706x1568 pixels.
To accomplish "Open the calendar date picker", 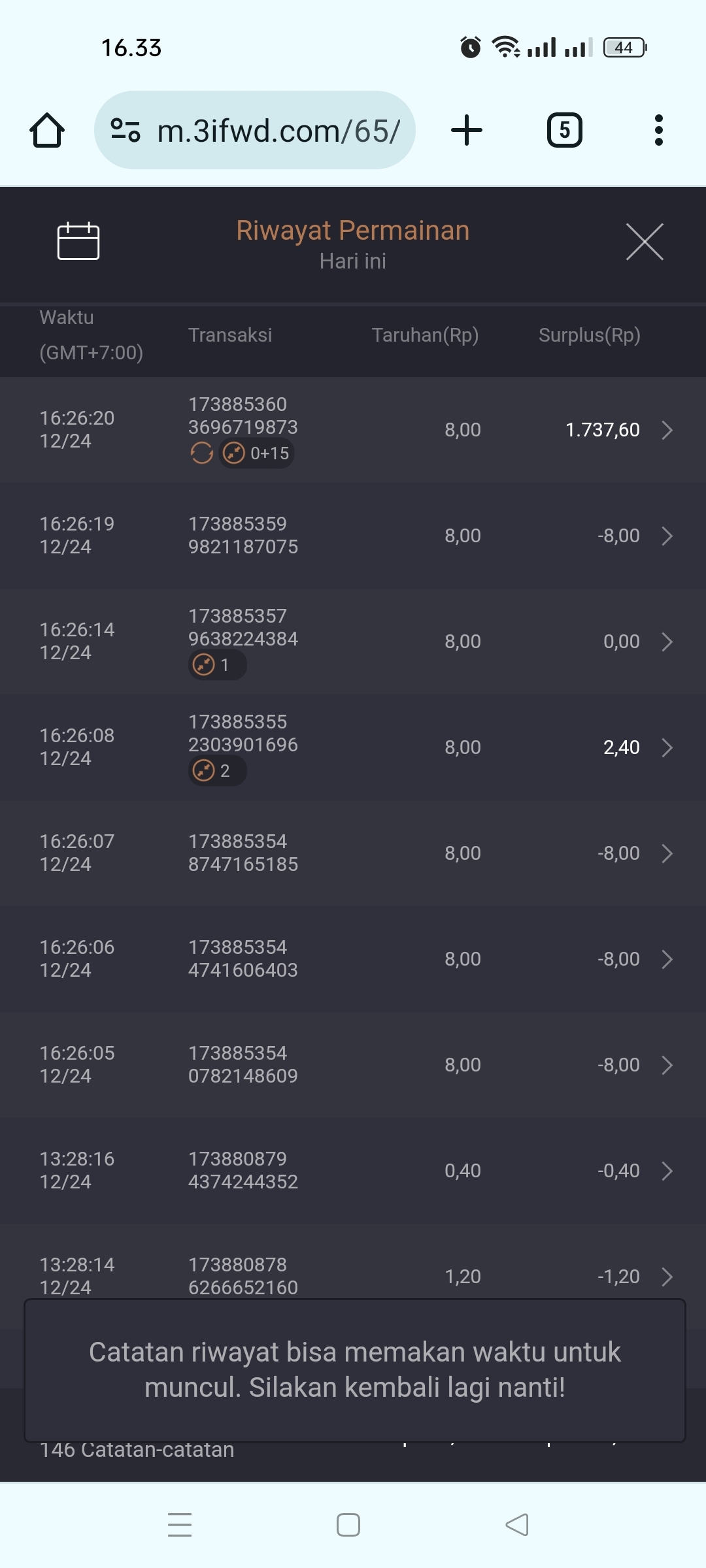I will point(78,241).
